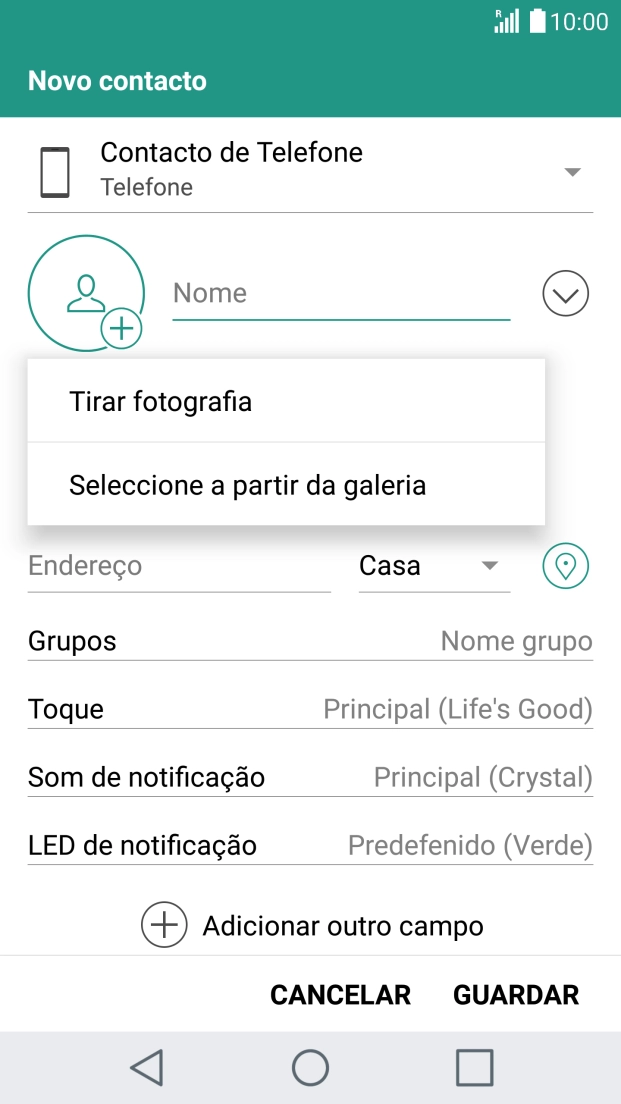Select Seleccione a partir da galeria

(286, 485)
